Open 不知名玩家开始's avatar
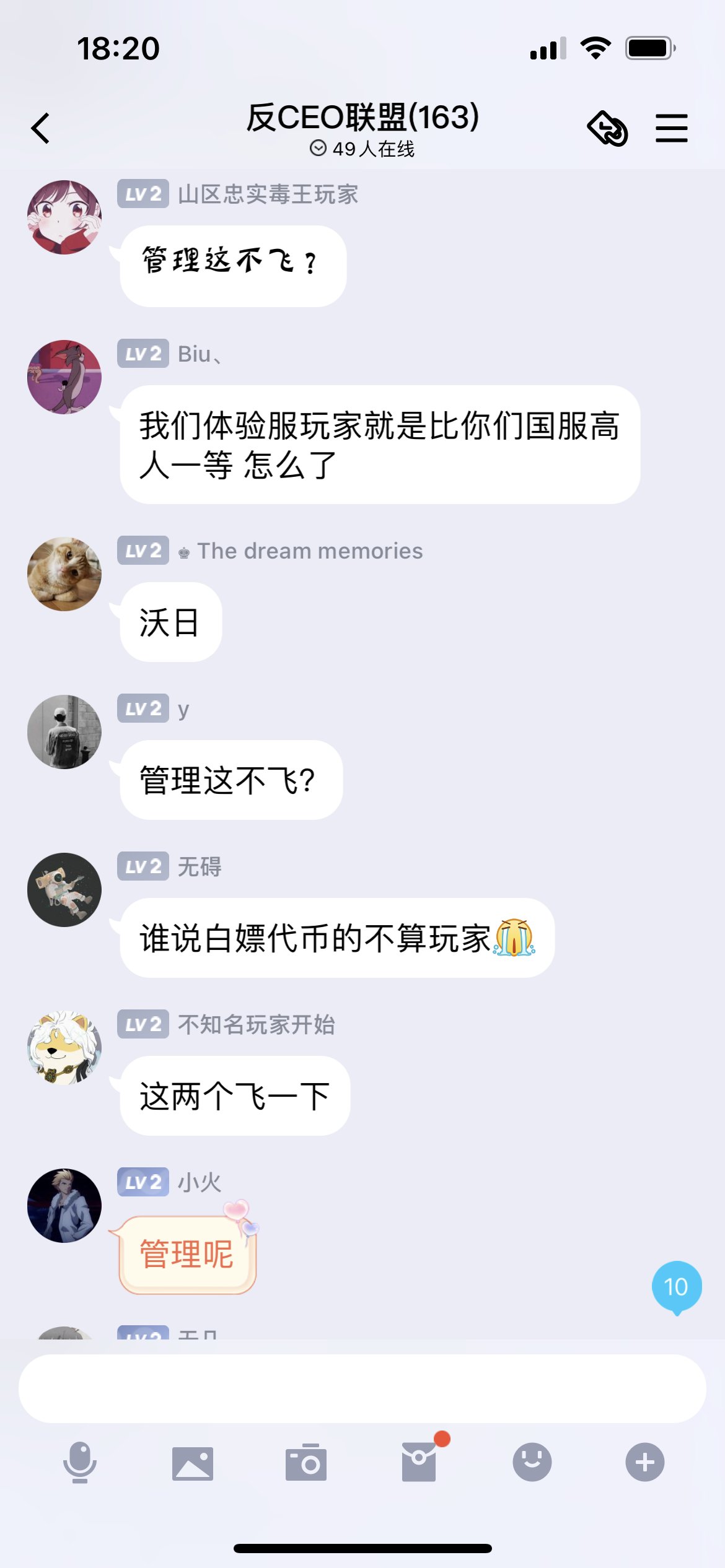This screenshot has height=1568, width=725. tap(64, 1048)
